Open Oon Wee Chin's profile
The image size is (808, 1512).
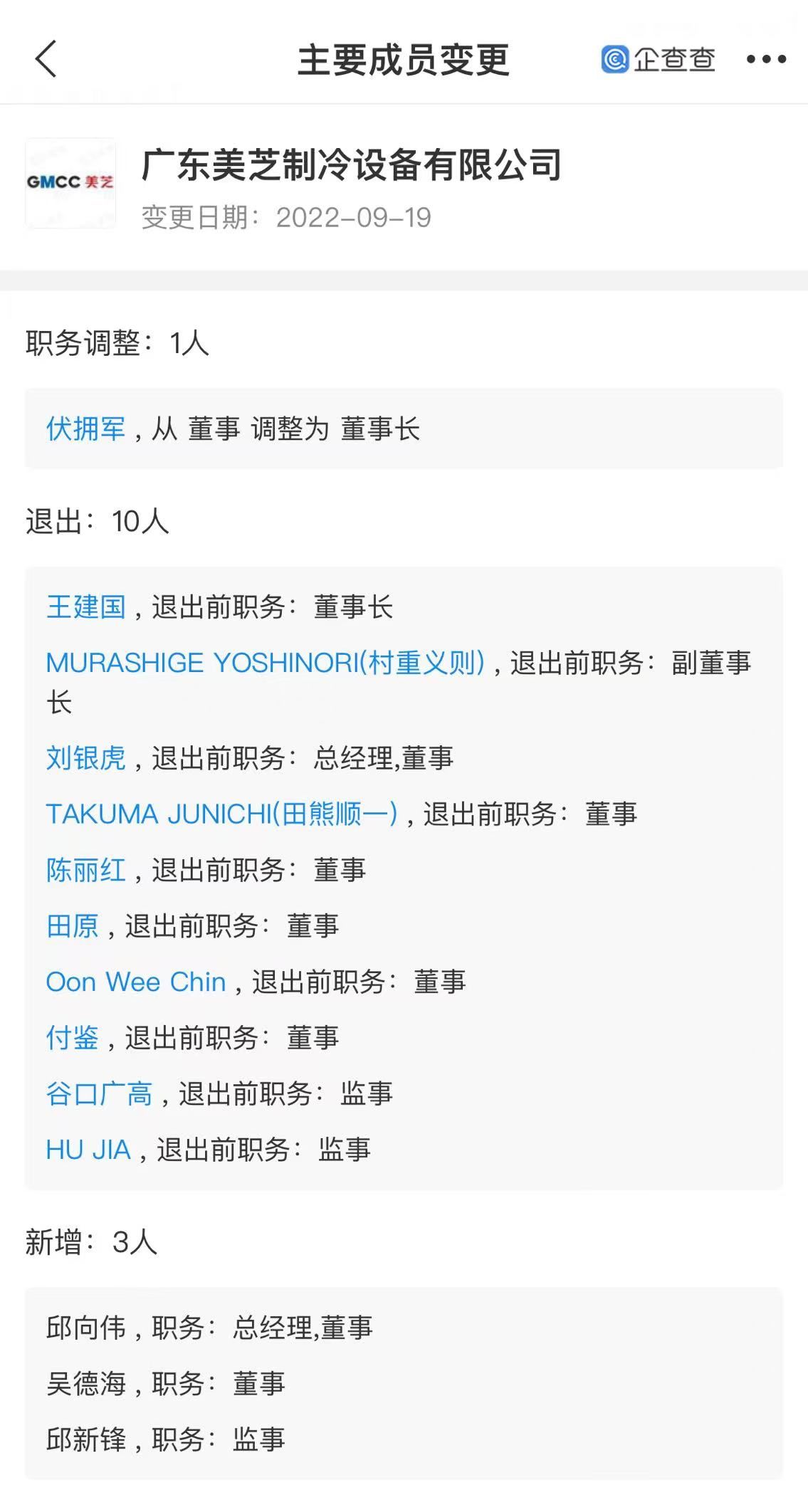click(x=135, y=982)
